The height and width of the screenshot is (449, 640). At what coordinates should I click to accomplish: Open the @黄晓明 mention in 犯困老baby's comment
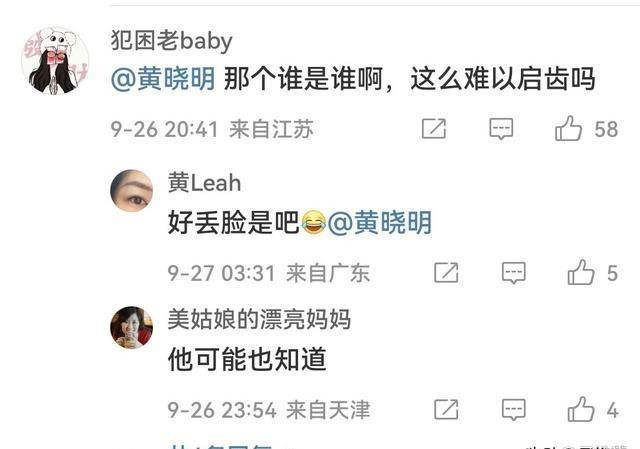[x=163, y=80]
